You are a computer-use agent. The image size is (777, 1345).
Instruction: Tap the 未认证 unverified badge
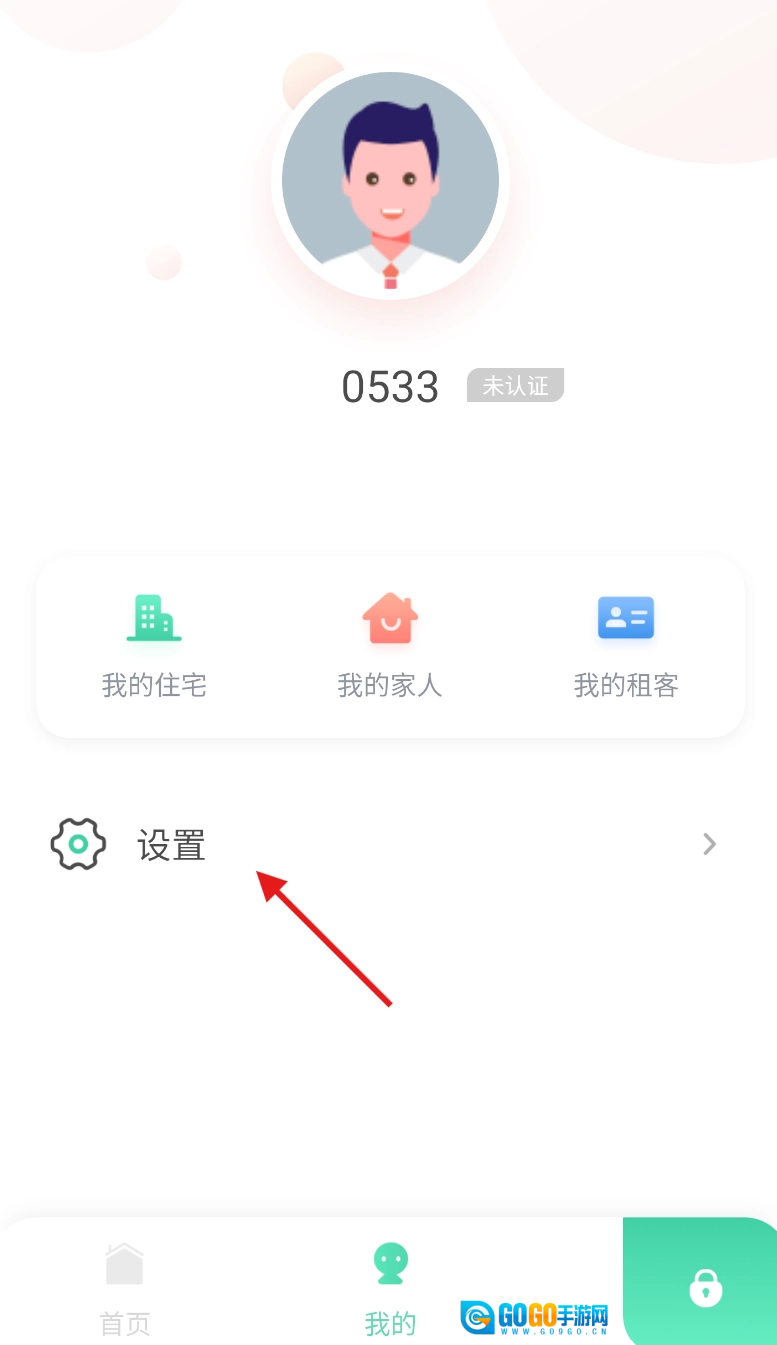[515, 386]
